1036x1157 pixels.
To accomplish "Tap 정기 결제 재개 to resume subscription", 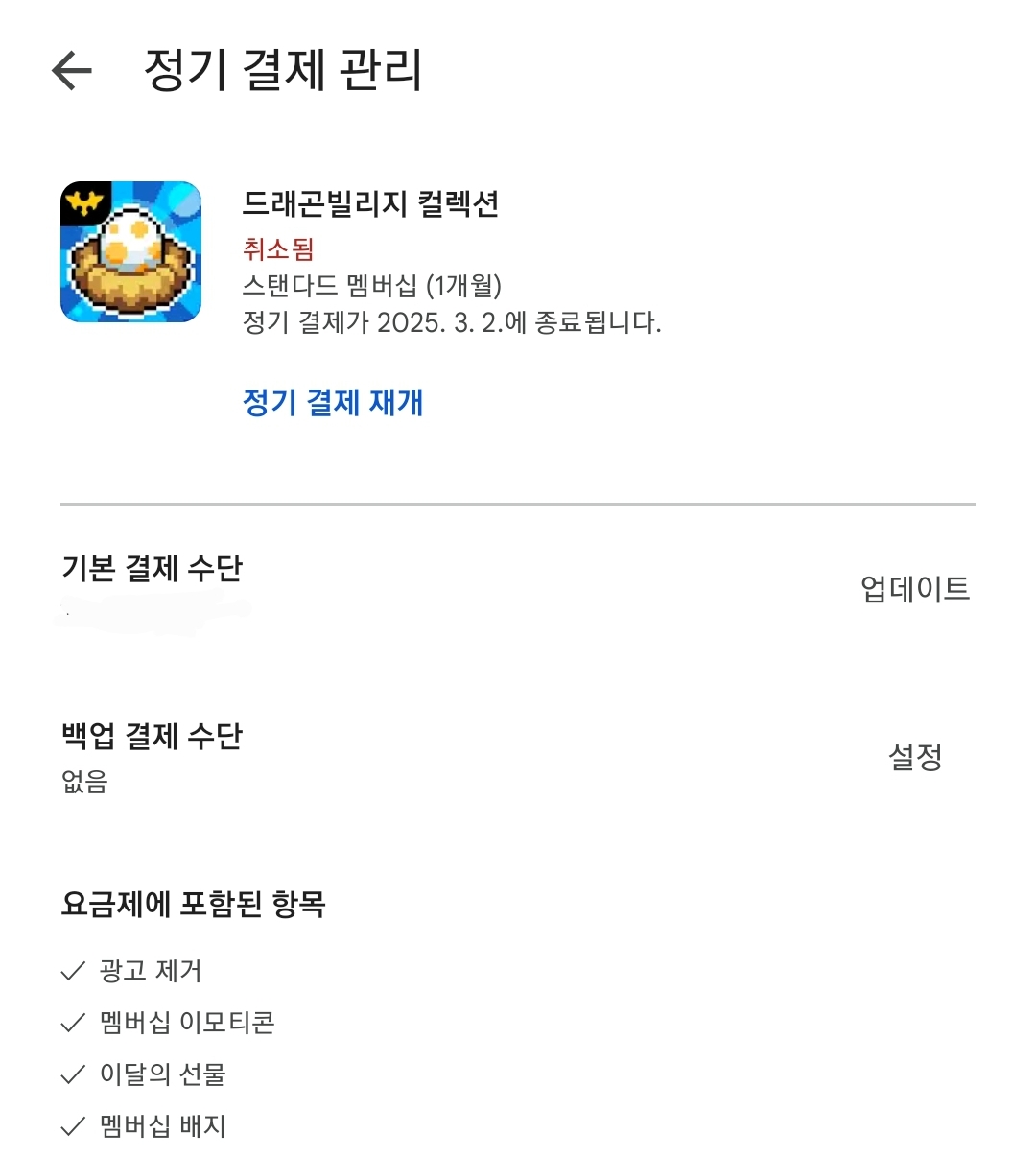I will tap(333, 402).
